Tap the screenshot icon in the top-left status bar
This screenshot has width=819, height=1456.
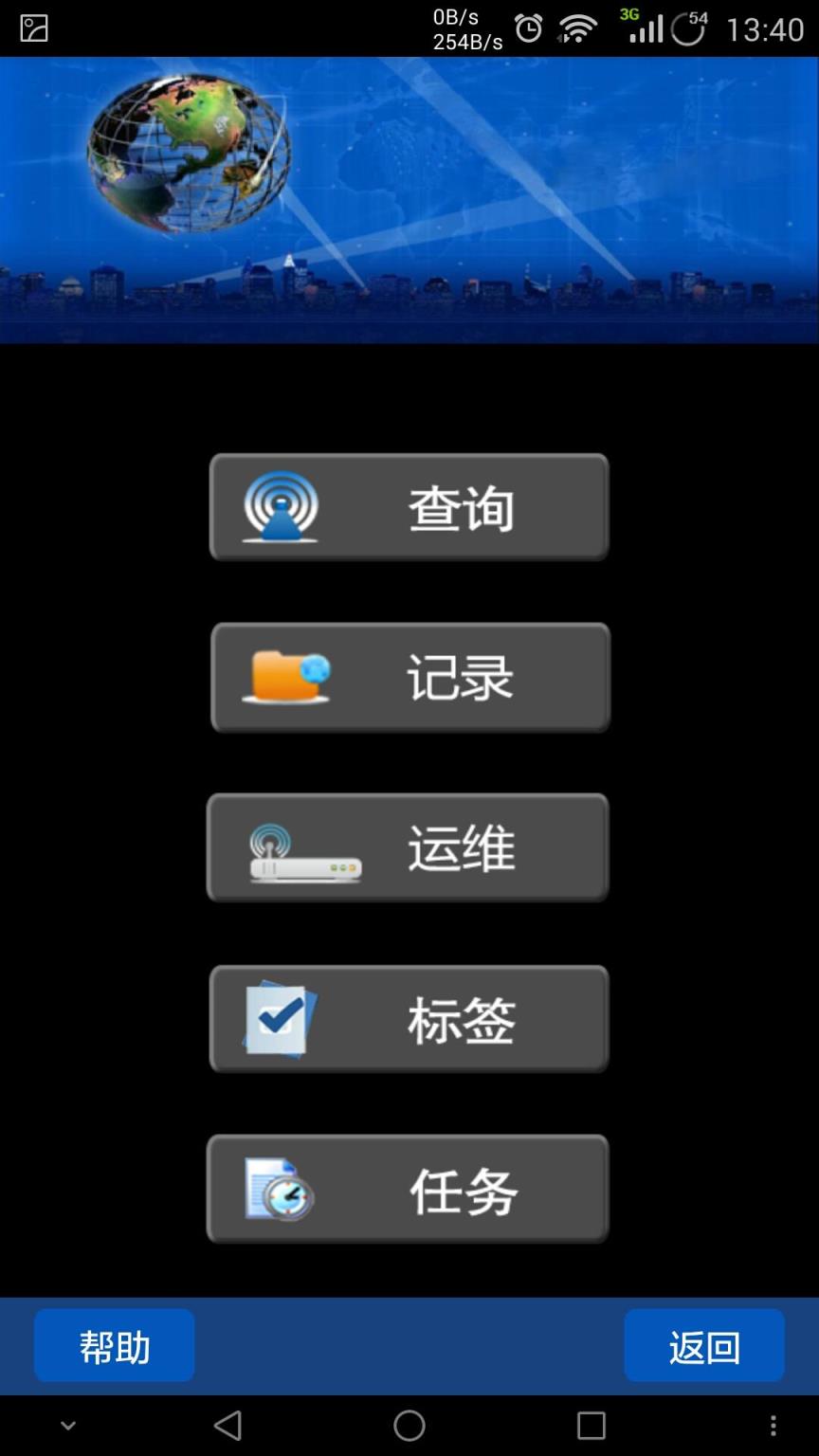[34, 28]
